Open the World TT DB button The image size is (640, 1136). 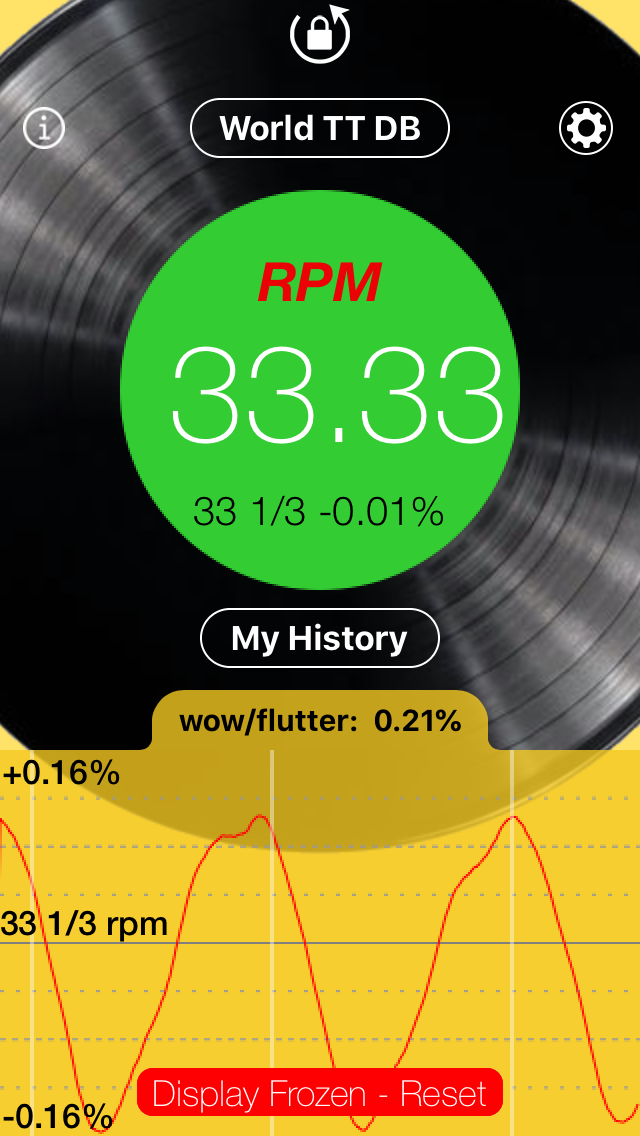tap(320, 128)
